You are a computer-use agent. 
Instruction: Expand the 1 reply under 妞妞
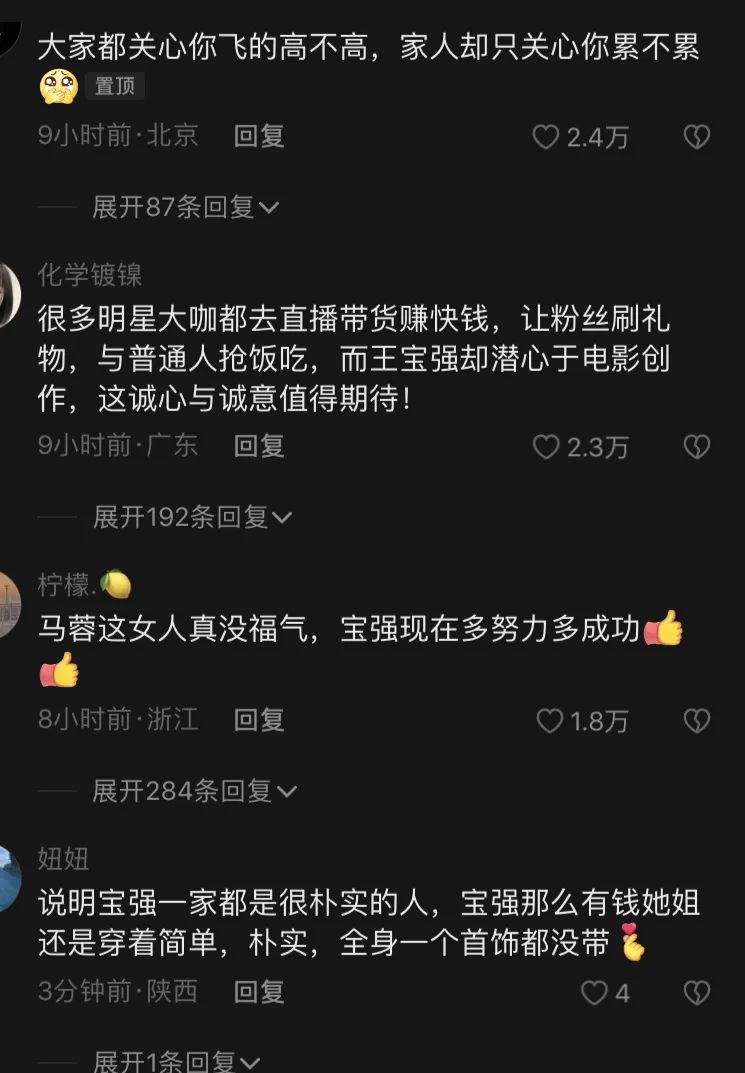(x=176, y=1062)
